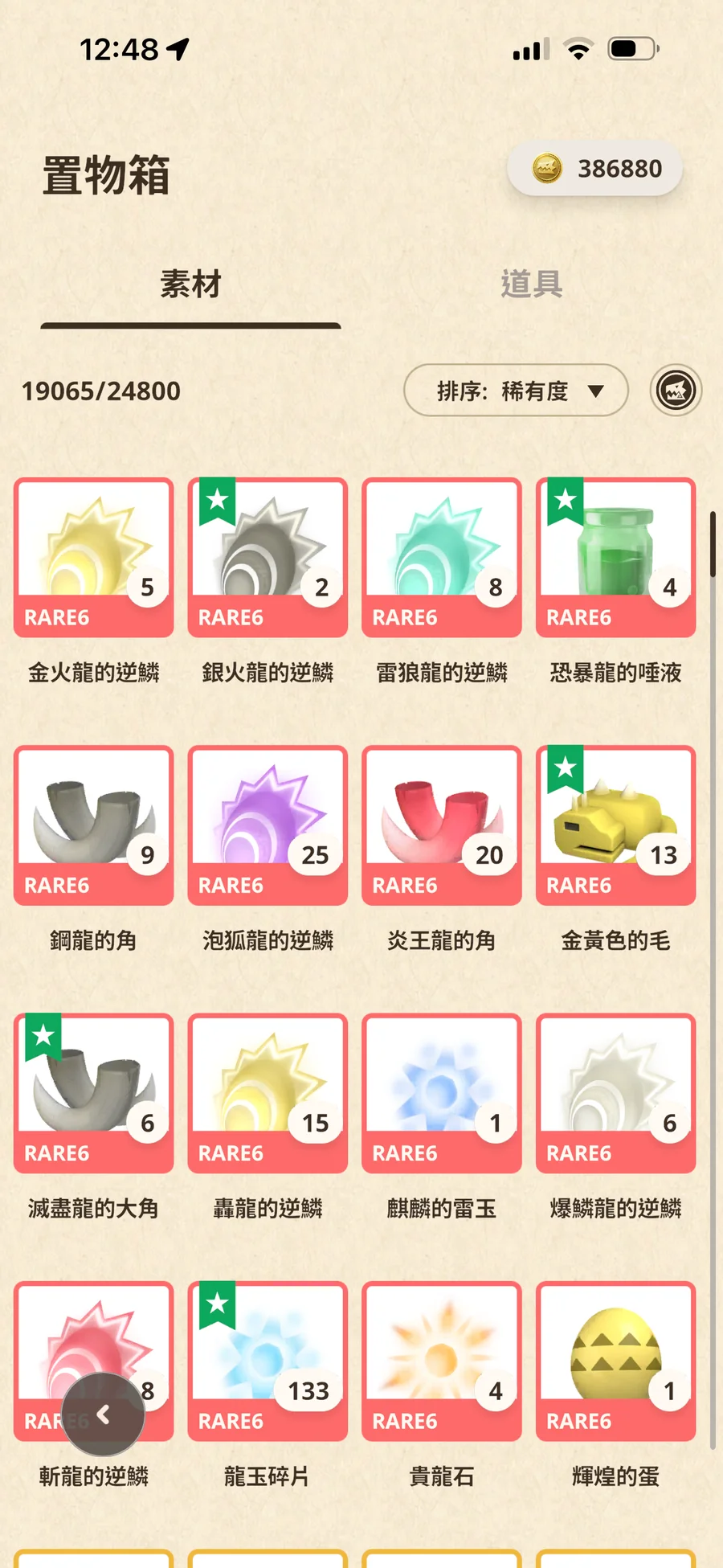
Task: View 爆鱗龍的逆鱗 details
Action: click(615, 1093)
